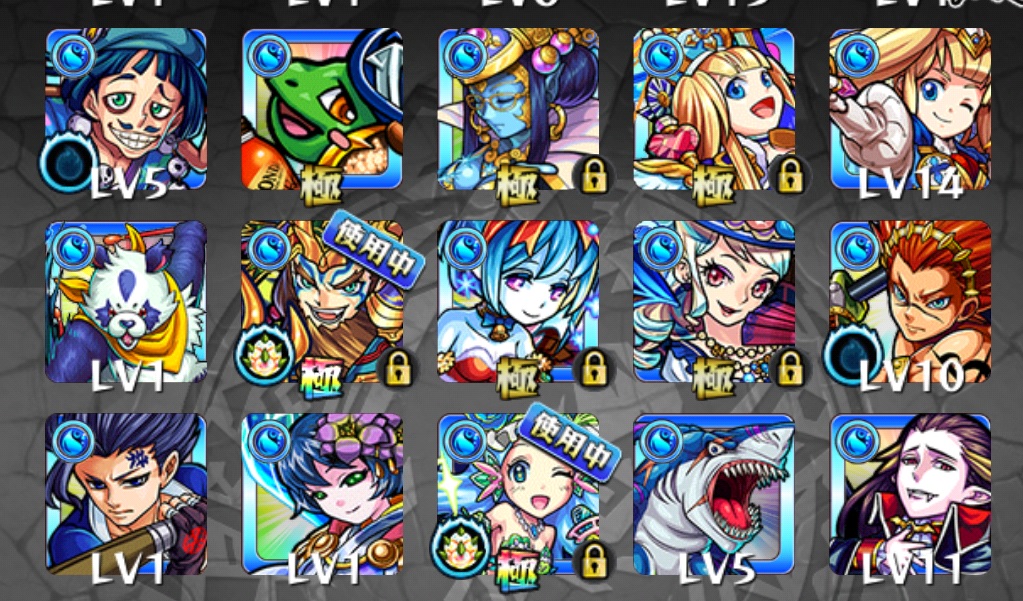
Task: Pick the winking blonde girl at LV14
Action: click(910, 109)
